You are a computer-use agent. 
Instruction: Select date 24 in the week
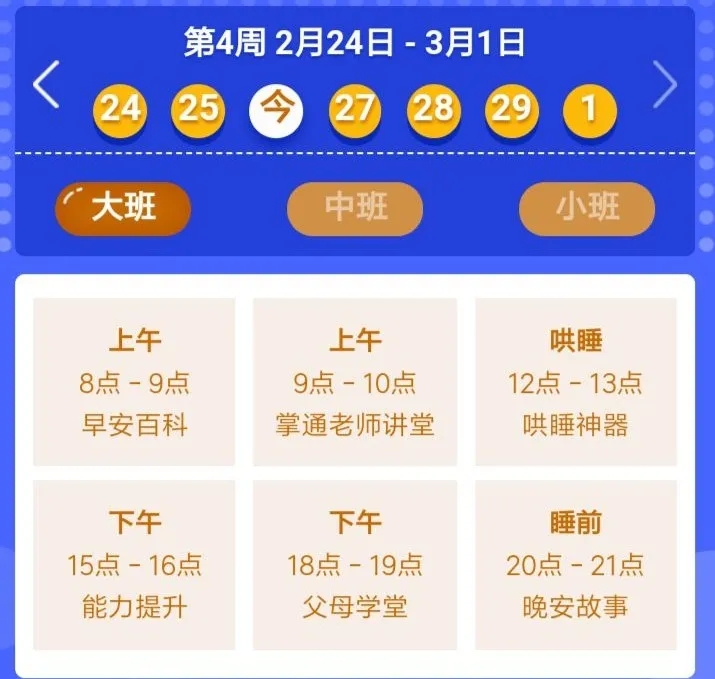click(x=120, y=108)
